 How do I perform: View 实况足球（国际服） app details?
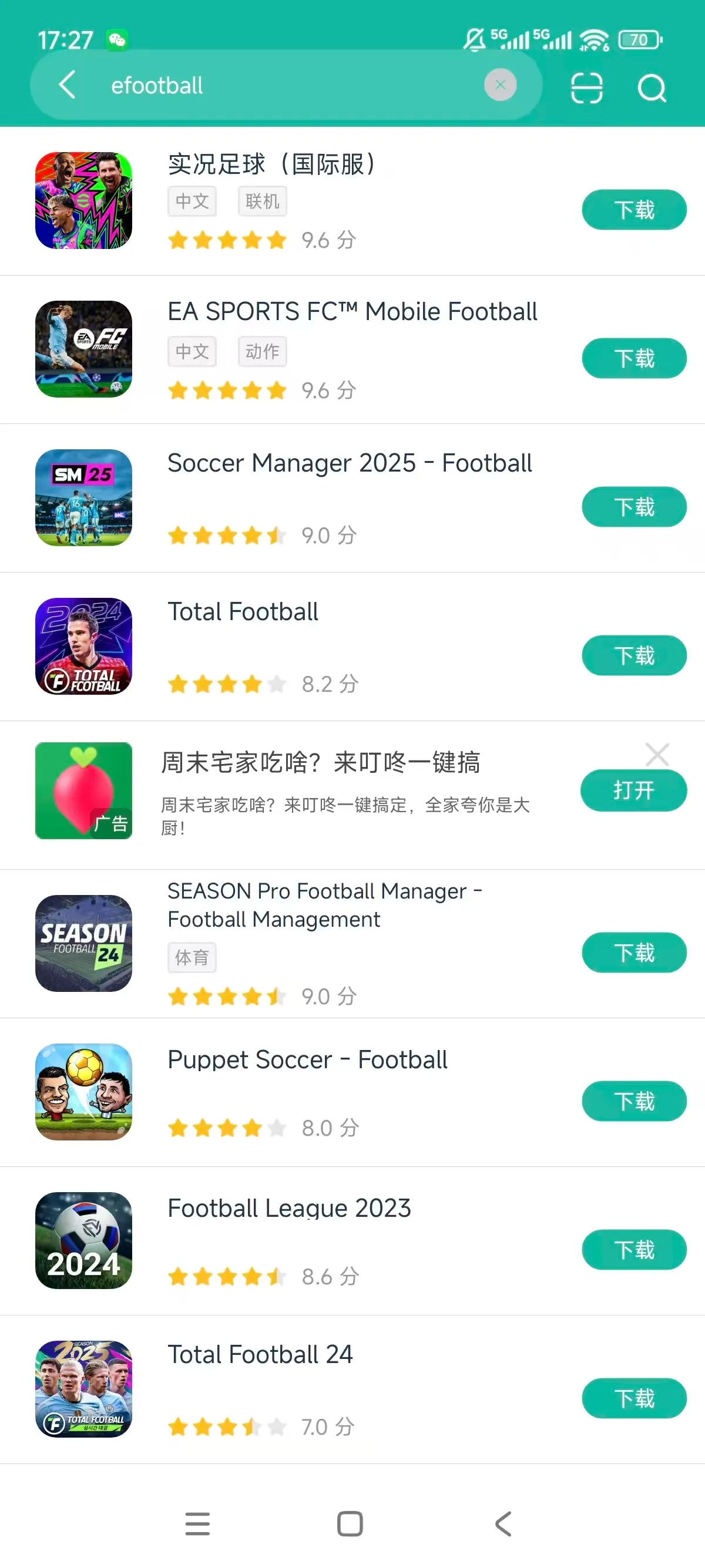pos(271,164)
